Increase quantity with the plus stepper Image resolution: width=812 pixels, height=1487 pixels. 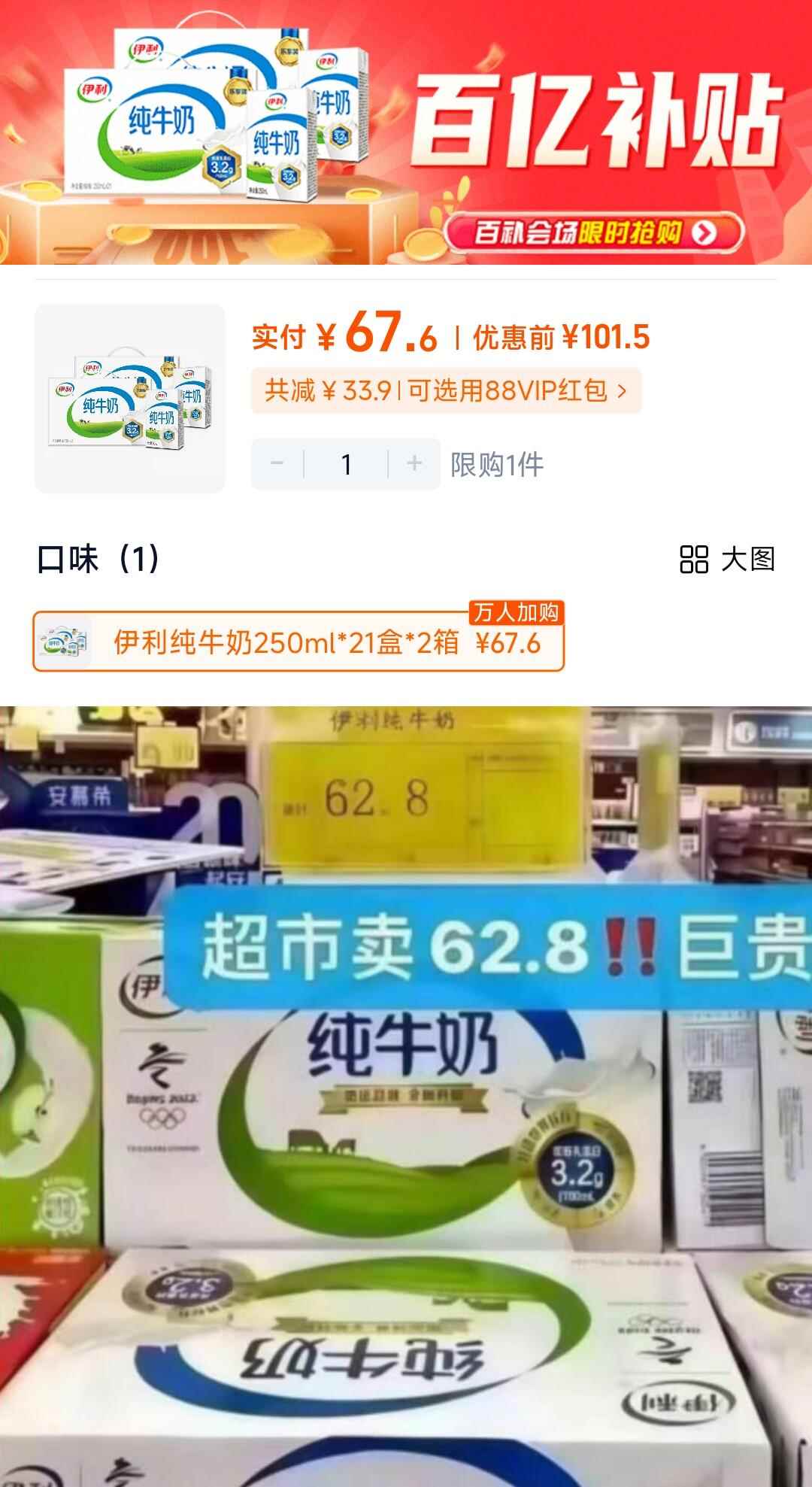click(413, 466)
